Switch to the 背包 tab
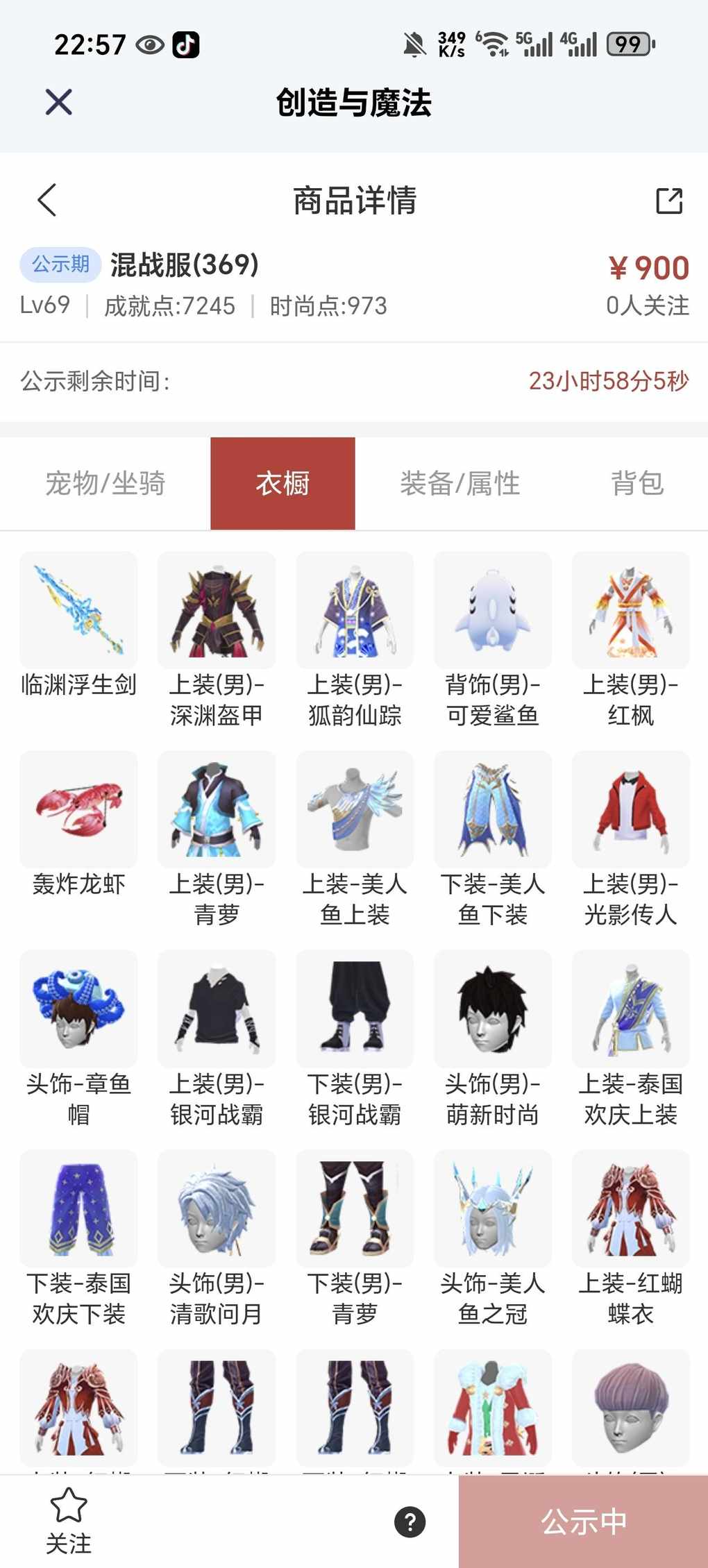The height and width of the screenshot is (1568, 708). click(637, 483)
